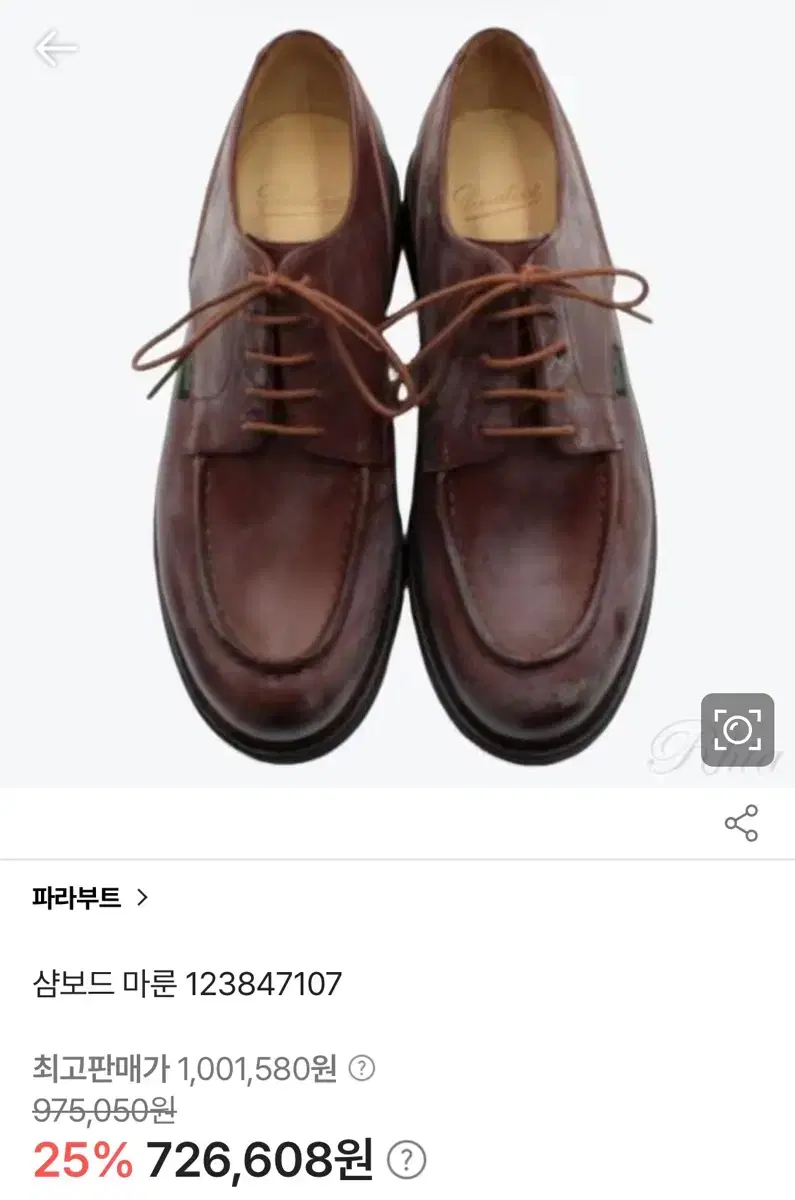Tap the product photo of the shoes
Viewport: 795px width, 1200px height.
click(x=397, y=400)
